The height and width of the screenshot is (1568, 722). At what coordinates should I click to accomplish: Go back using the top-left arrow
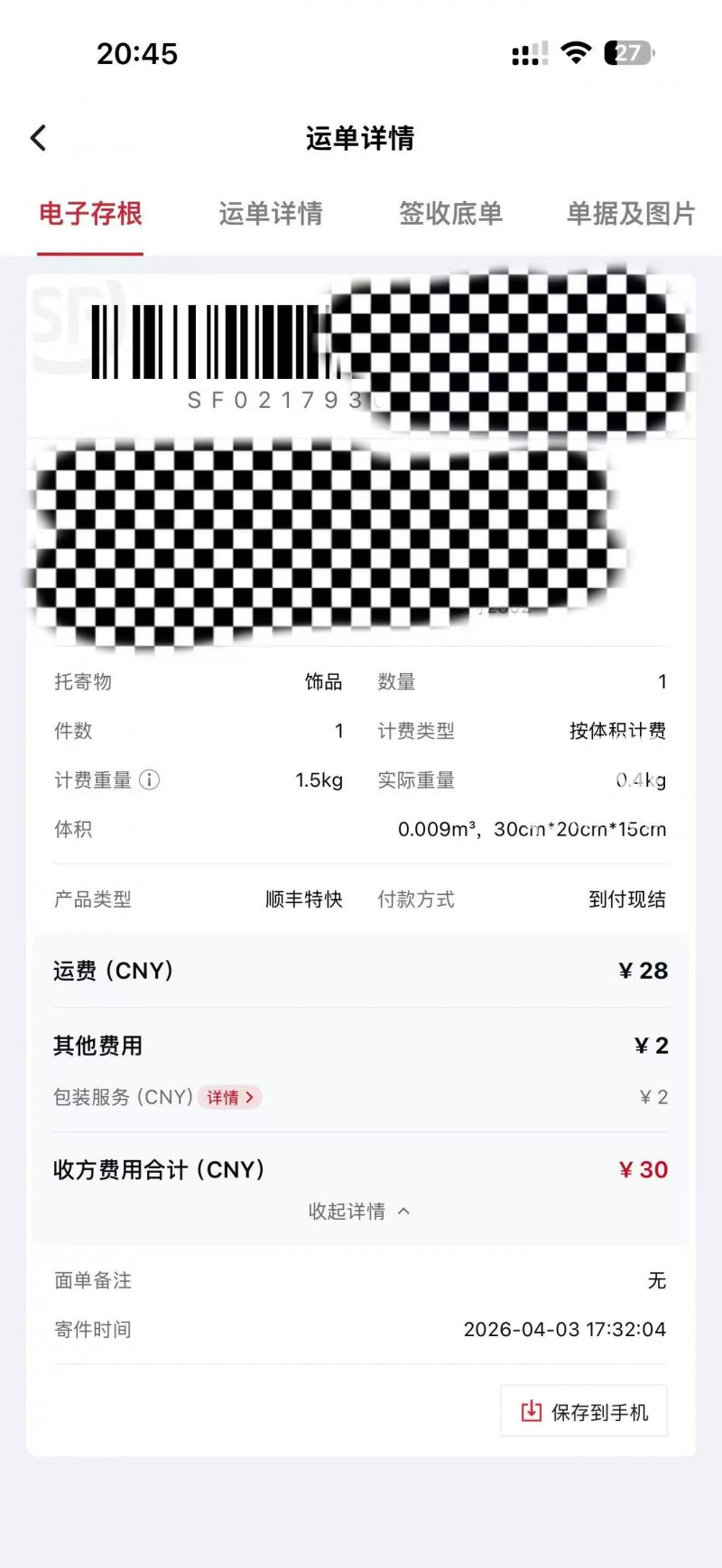(38, 138)
